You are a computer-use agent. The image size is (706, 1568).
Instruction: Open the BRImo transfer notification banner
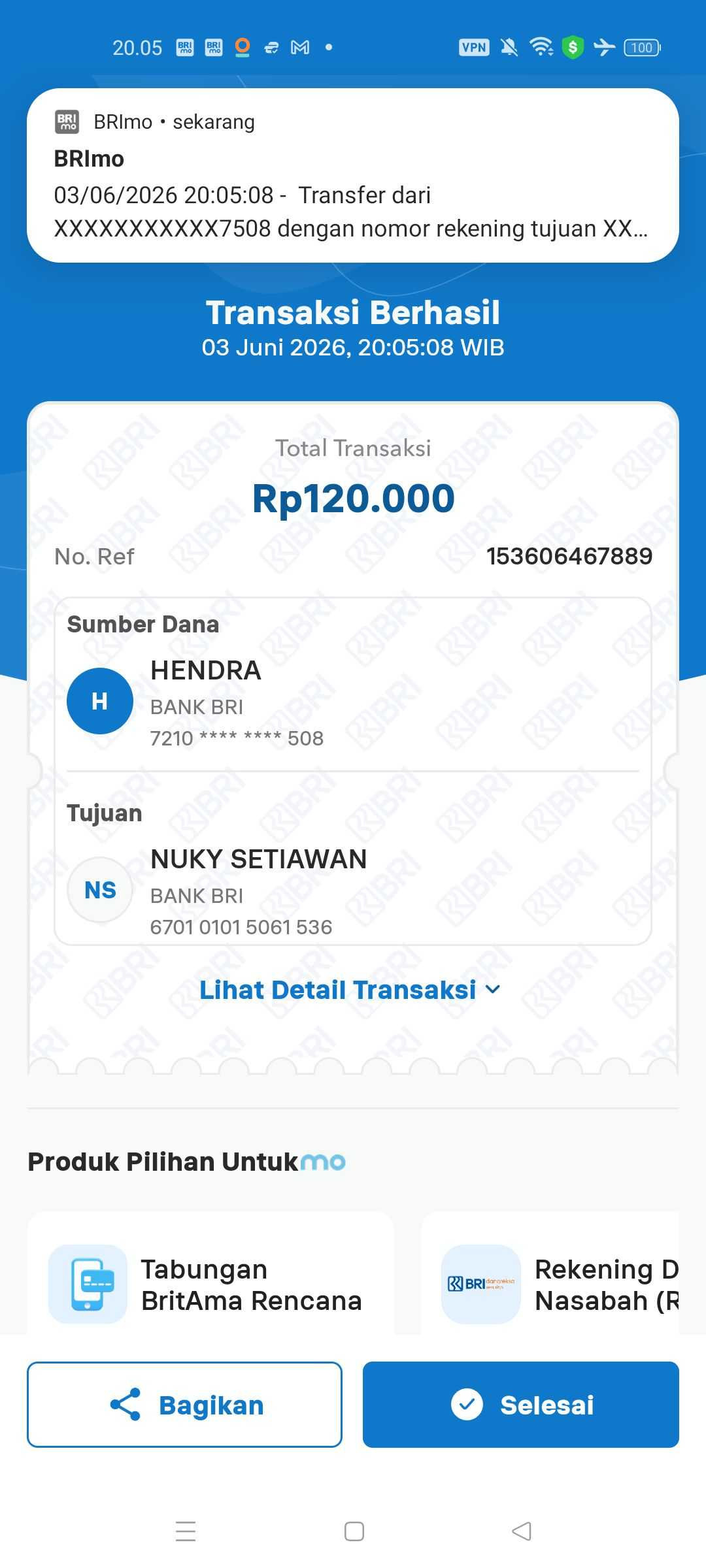point(353,175)
